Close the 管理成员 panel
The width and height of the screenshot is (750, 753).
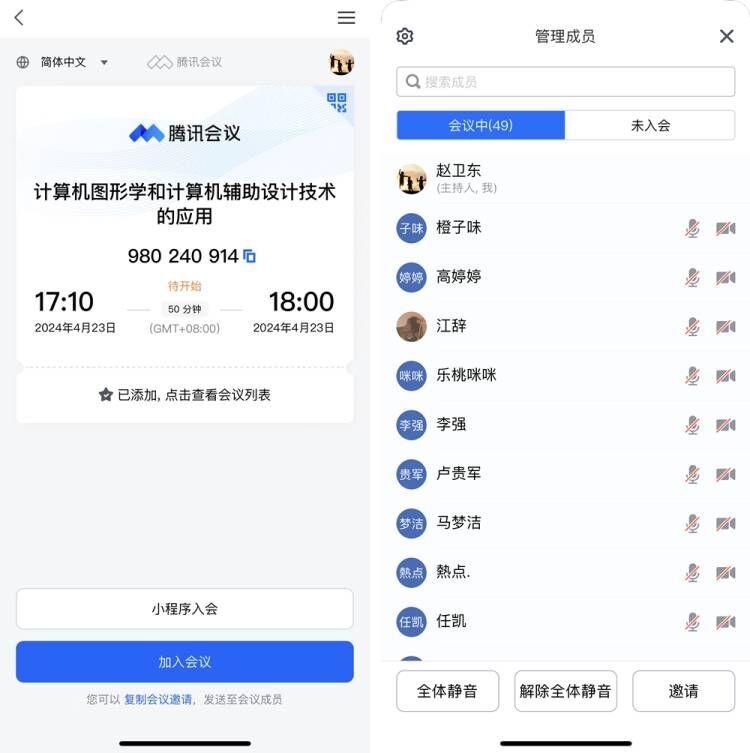pyautogui.click(x=726, y=36)
